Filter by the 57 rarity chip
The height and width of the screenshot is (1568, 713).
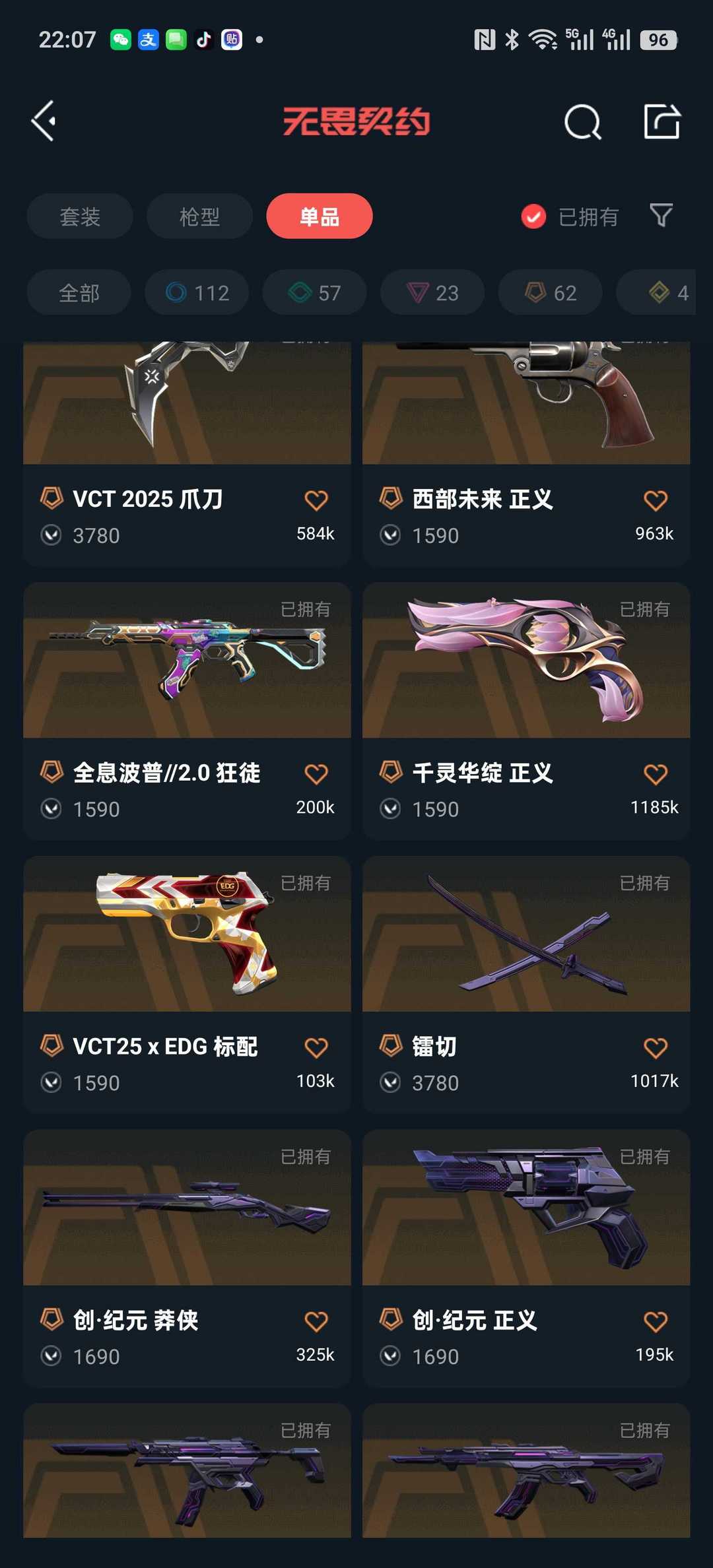tap(315, 292)
